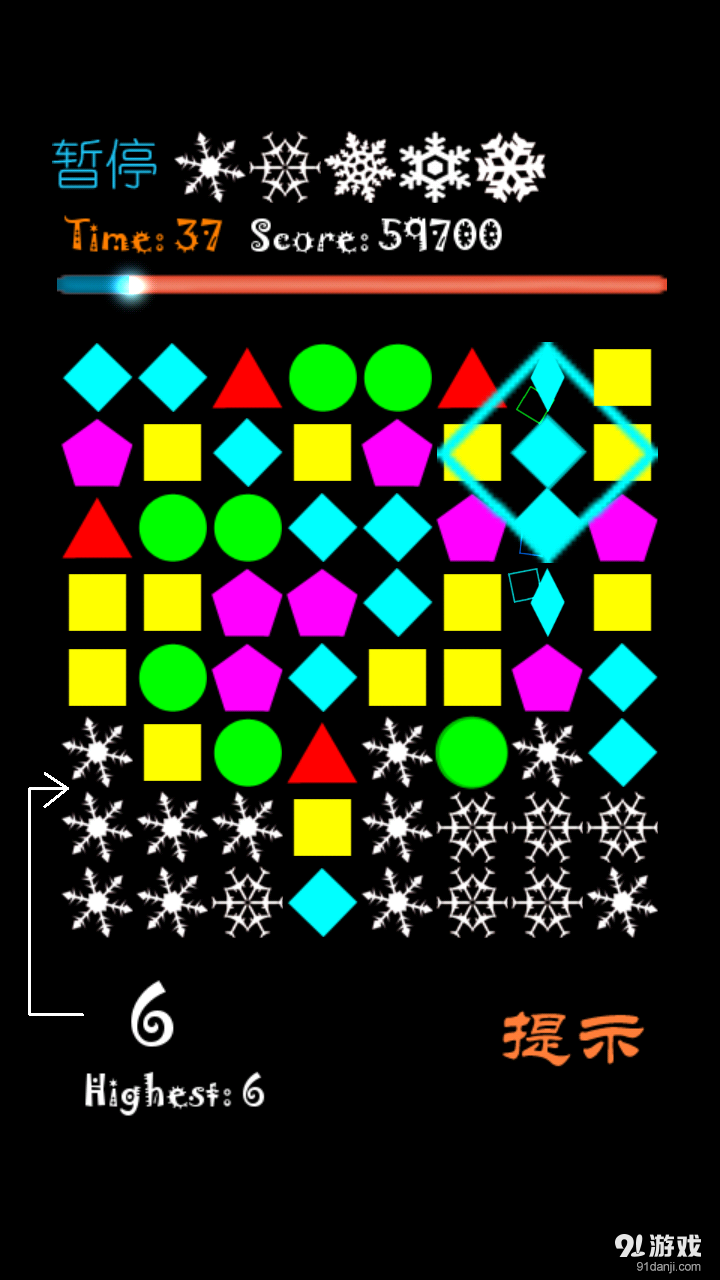The image size is (720, 1280).
Task: Click the red triangle beside the snowflake piece
Action: 322,750
